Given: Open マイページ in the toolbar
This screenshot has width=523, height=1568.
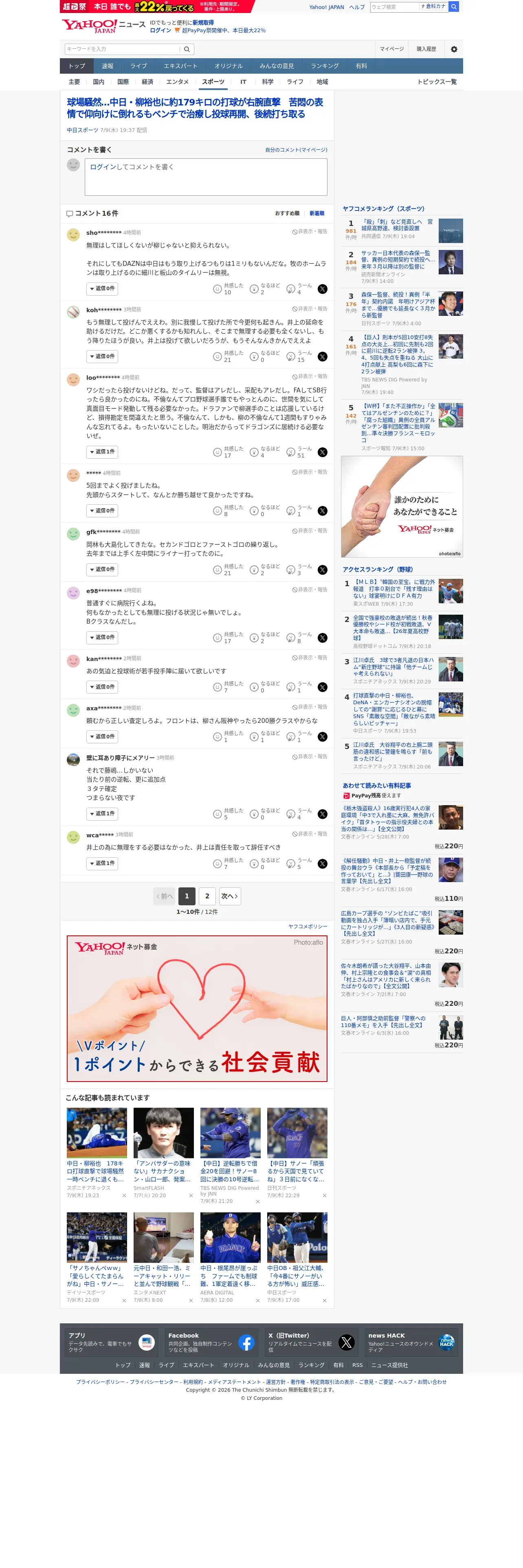Looking at the screenshot, I should coord(391,49).
